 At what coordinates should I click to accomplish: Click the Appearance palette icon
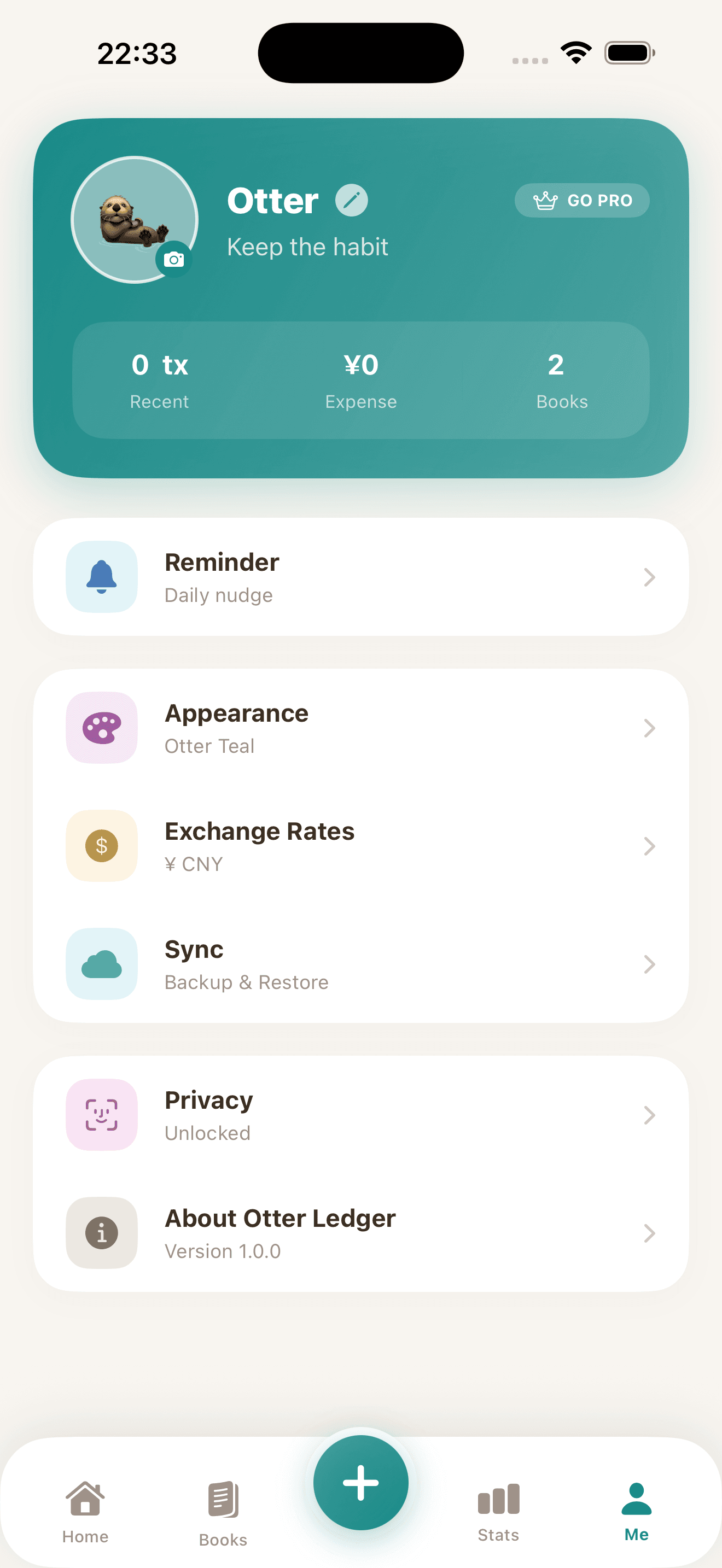pos(101,728)
